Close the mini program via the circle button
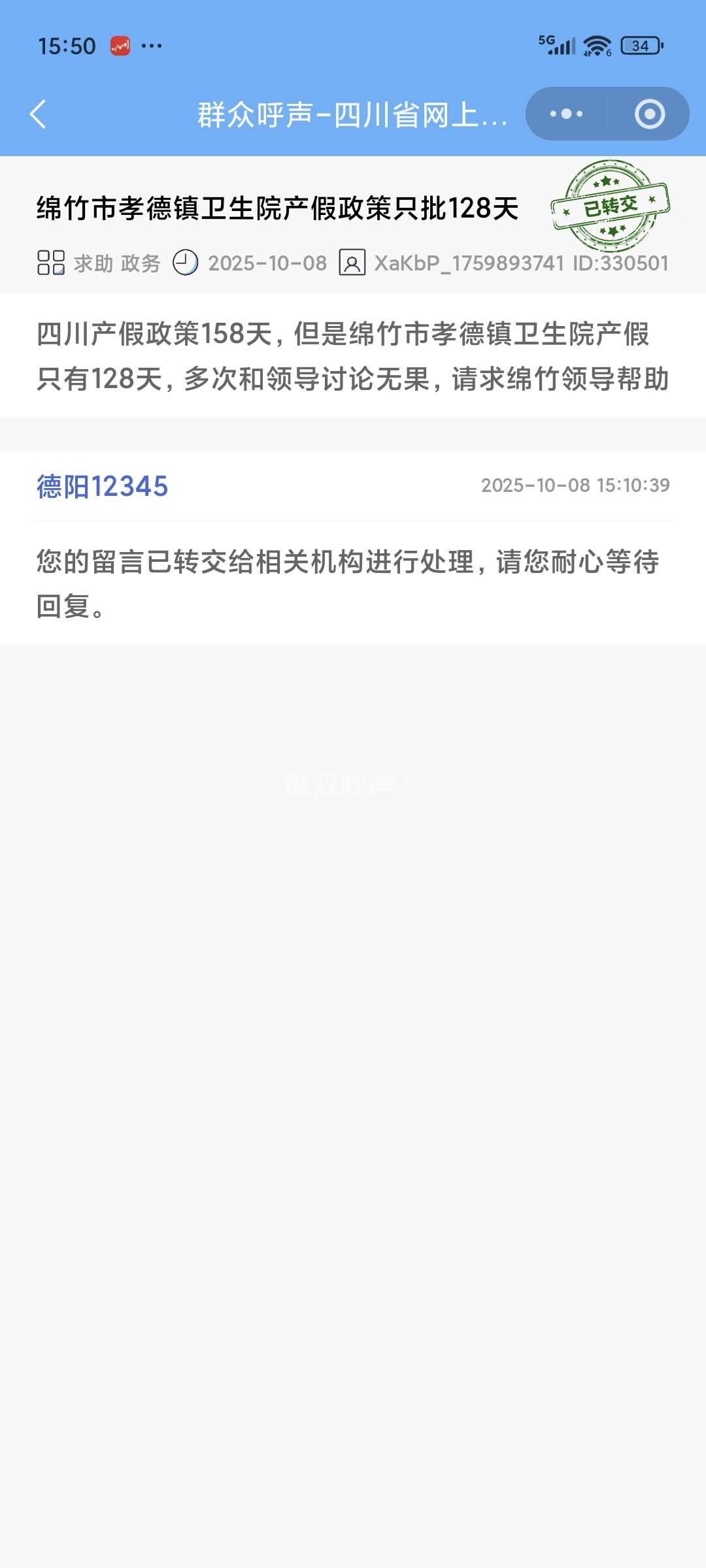This screenshot has width=706, height=1568. 649,114
